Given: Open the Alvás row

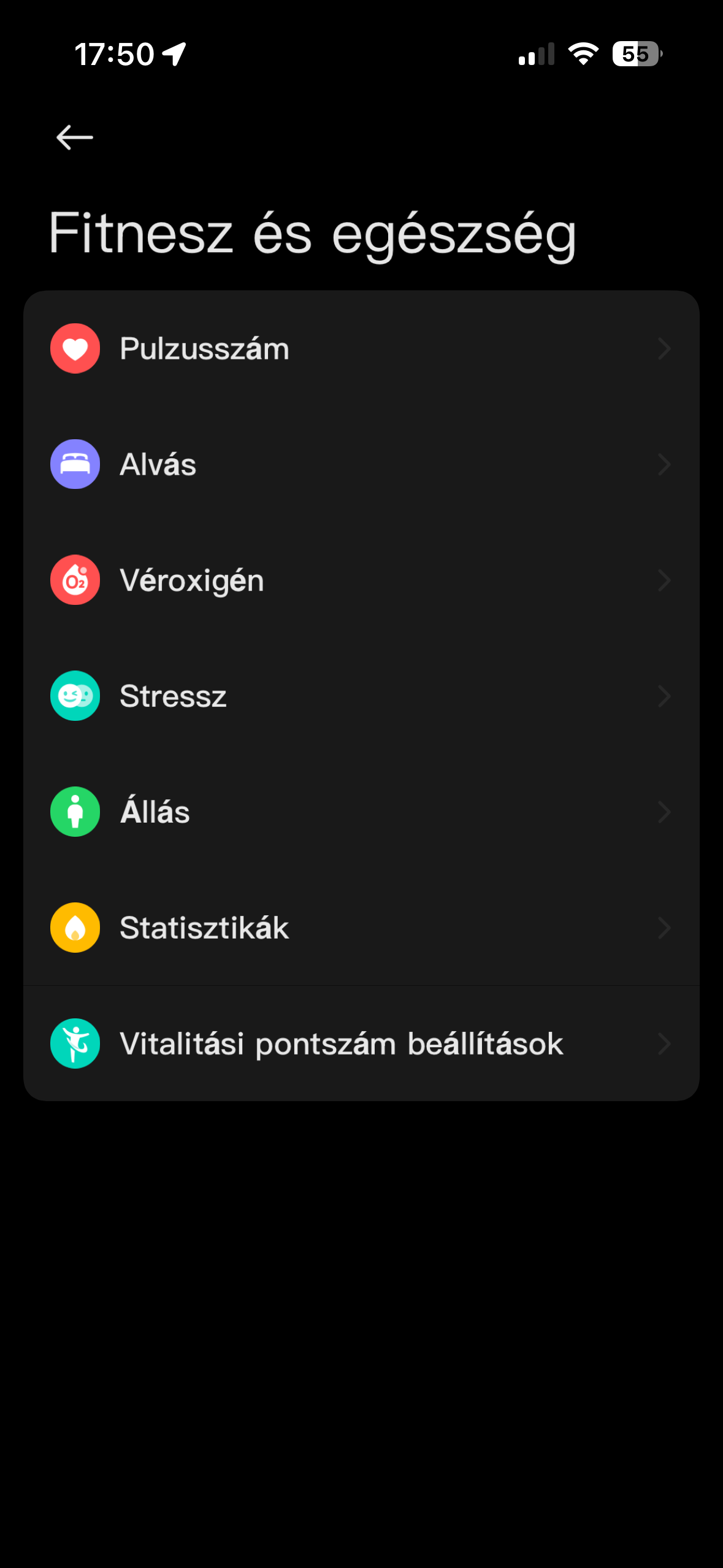Looking at the screenshot, I should tap(361, 464).
